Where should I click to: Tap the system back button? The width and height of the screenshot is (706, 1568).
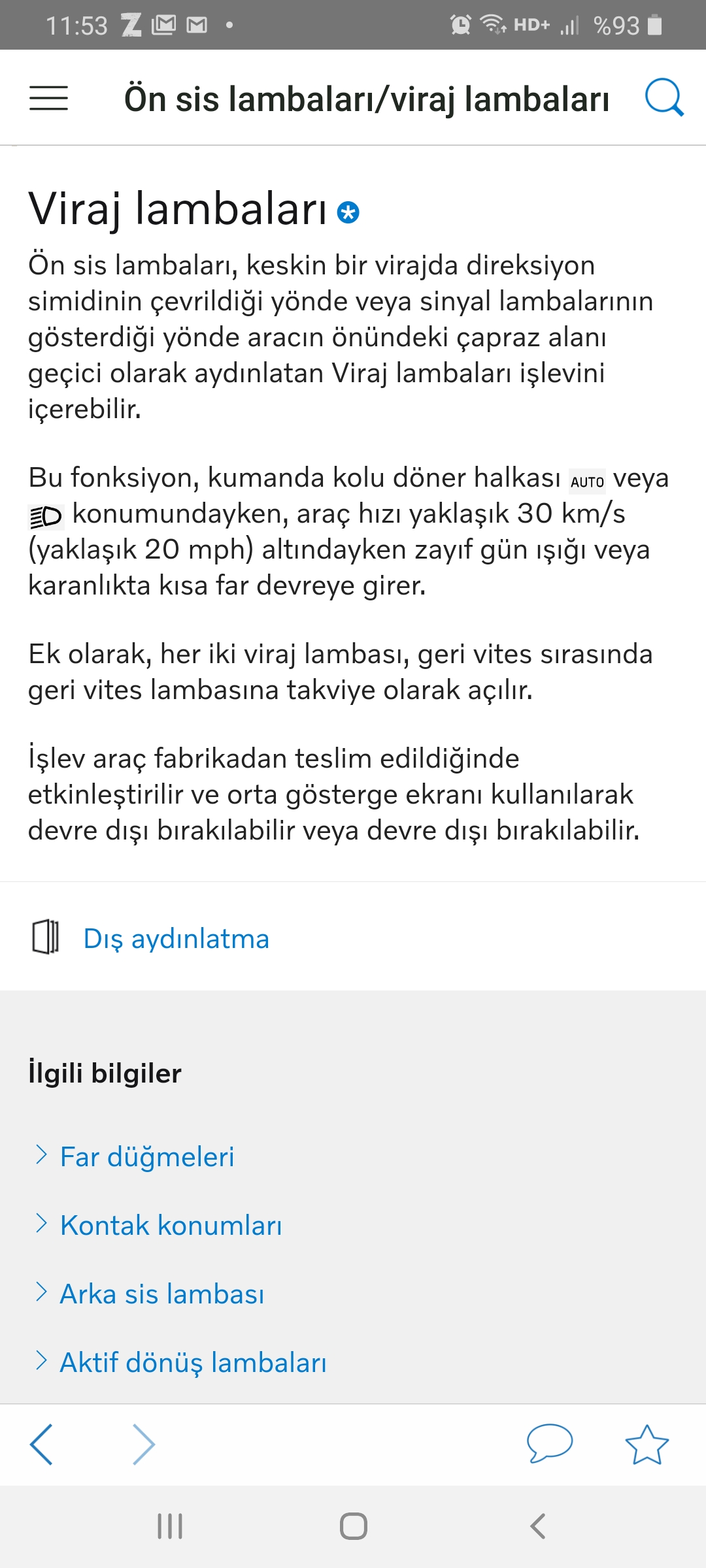coord(537,1526)
